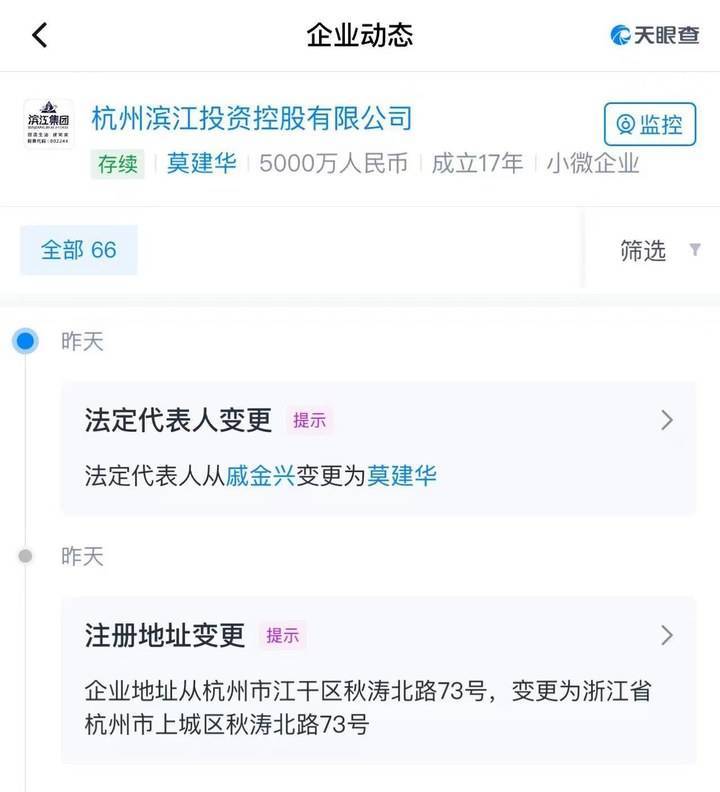Tap the 监控 monitor button

pos(650,124)
